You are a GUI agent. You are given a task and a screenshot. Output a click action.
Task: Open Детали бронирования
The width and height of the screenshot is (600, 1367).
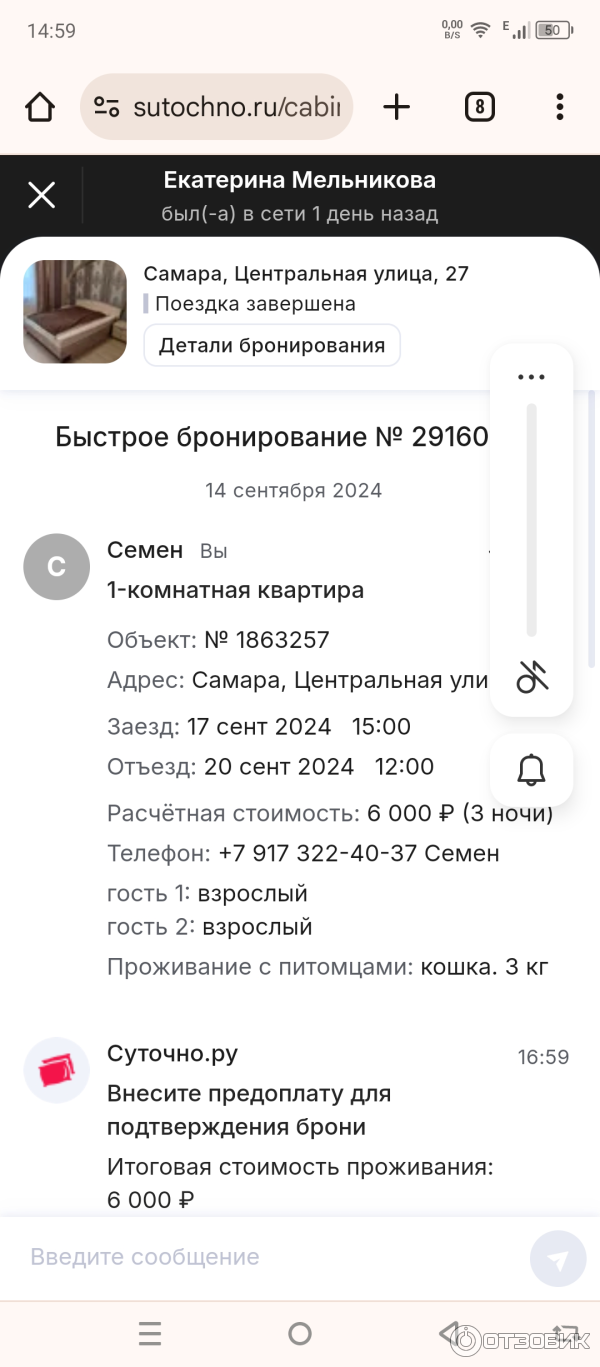tap(272, 346)
